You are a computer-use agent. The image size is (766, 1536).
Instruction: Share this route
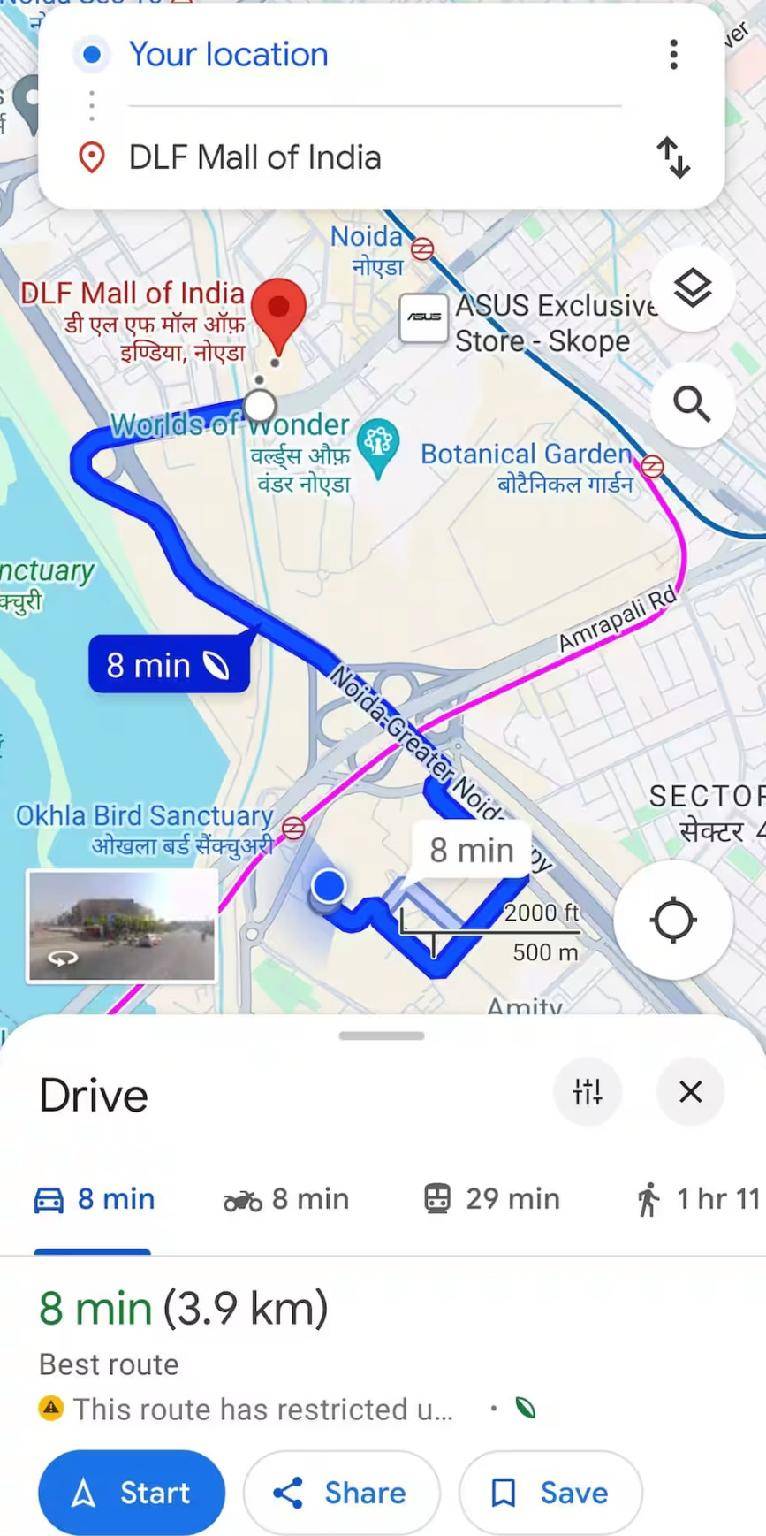341,1493
